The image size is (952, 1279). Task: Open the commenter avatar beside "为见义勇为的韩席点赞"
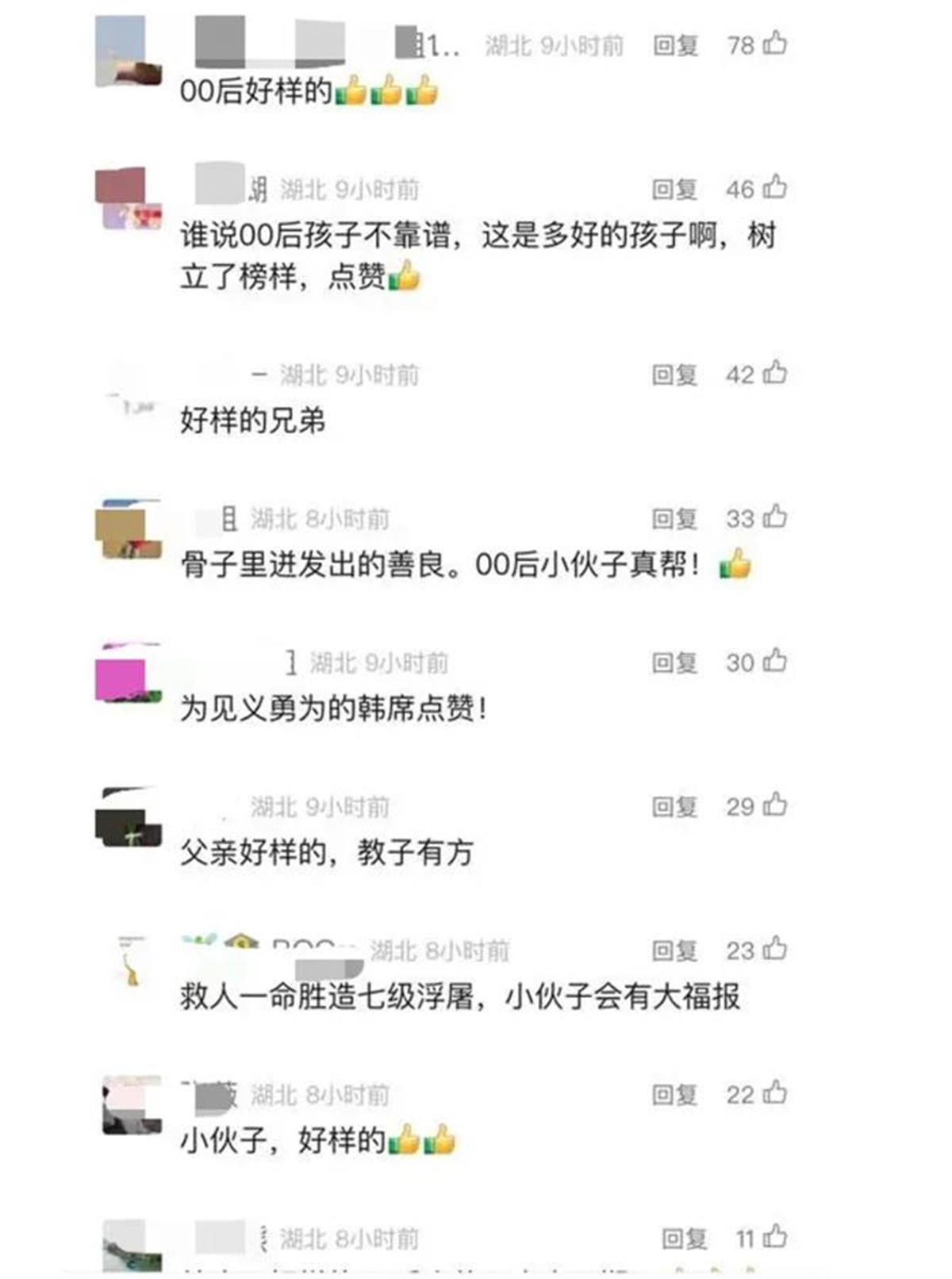point(128,674)
